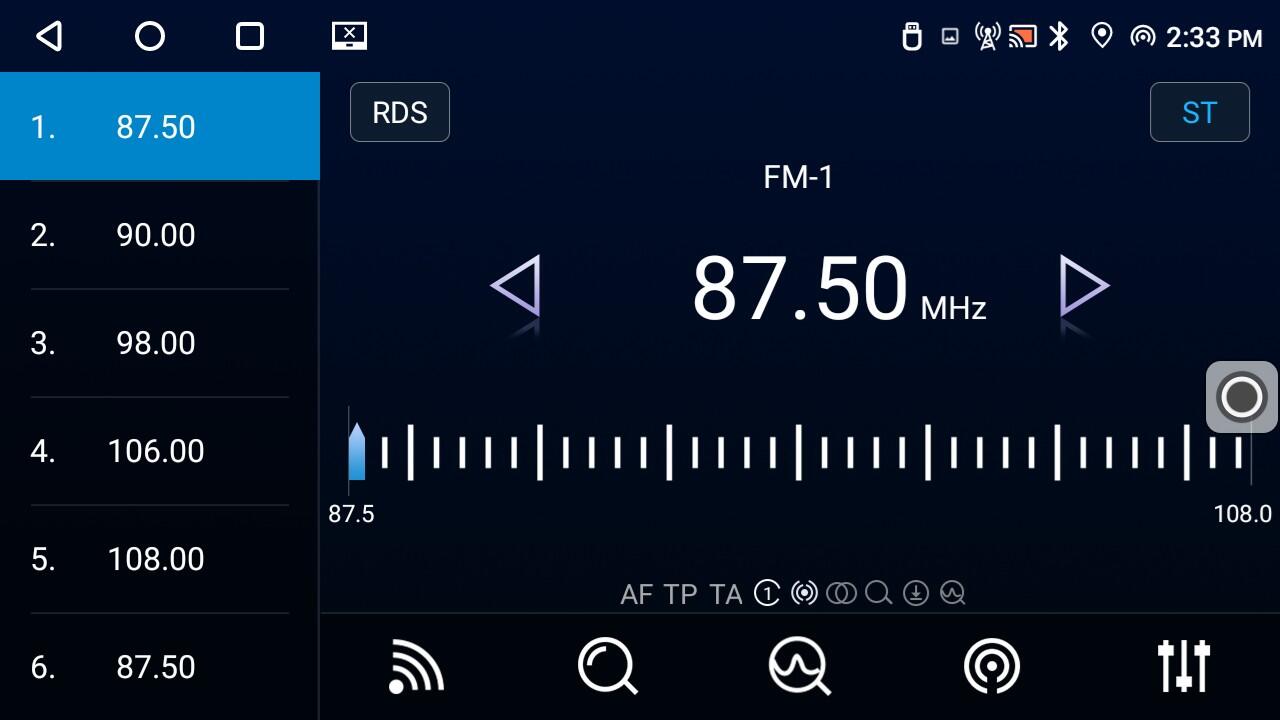Tap the floating round assistive button
This screenshot has width=1280, height=720.
pos(1241,397)
